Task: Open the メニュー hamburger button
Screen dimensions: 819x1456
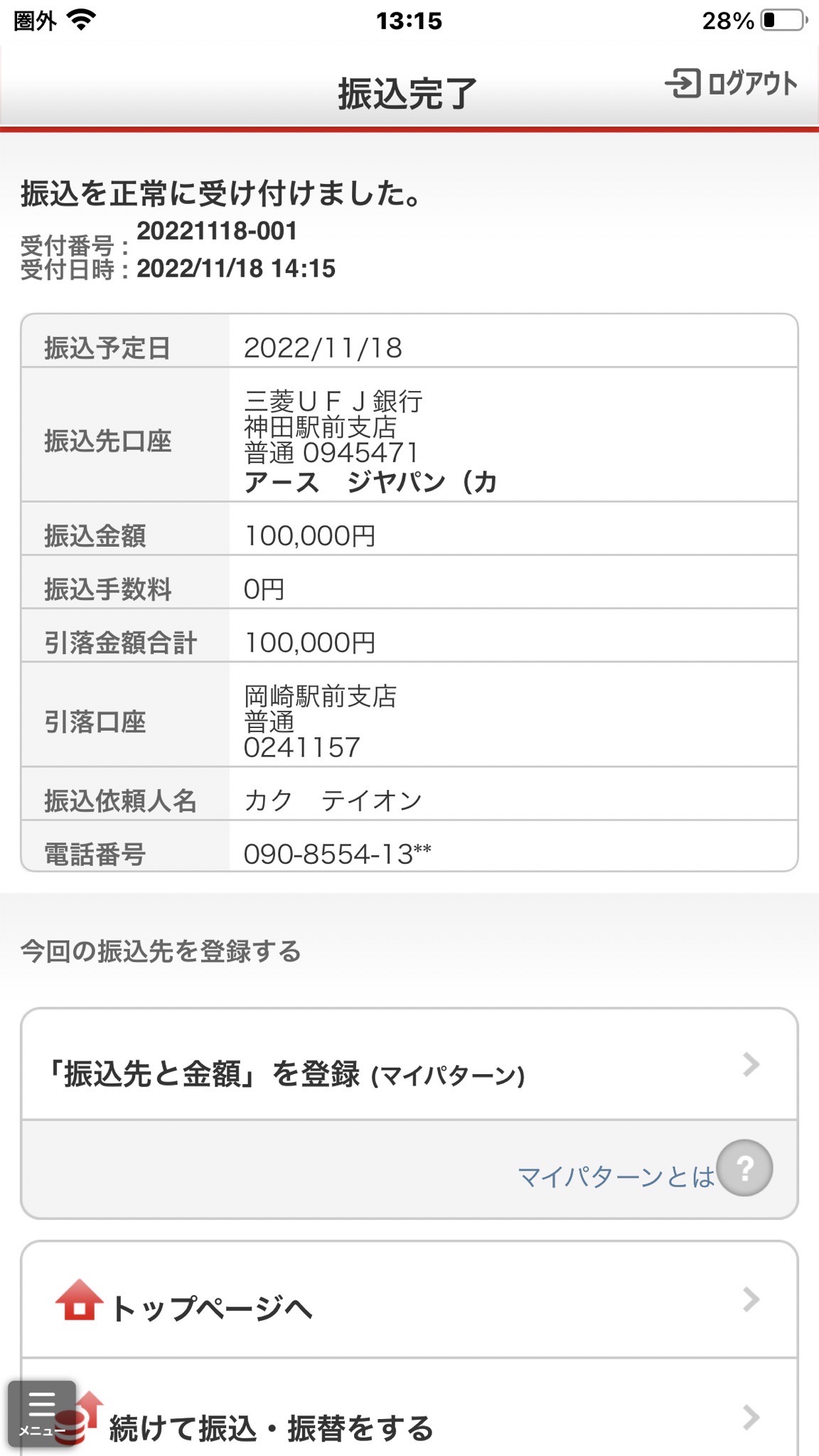Action: (x=42, y=1413)
